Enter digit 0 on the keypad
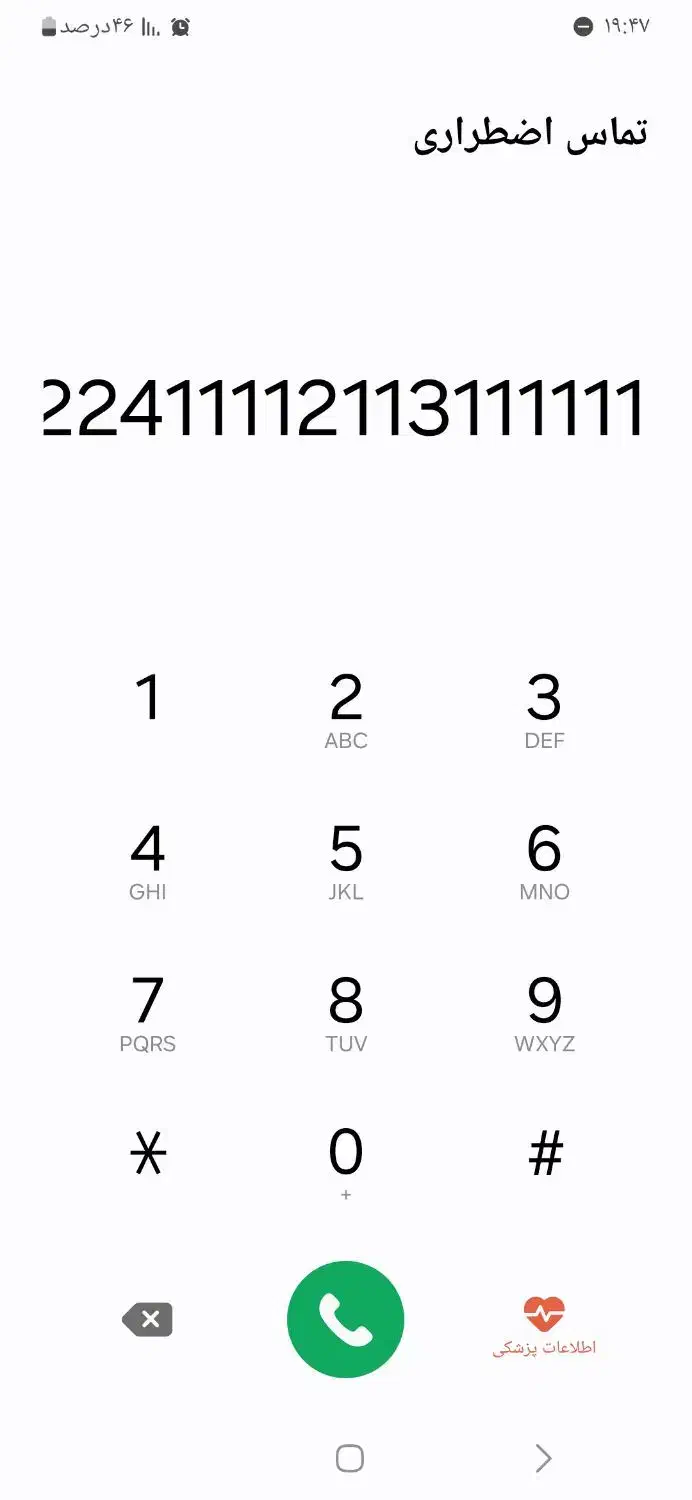 pos(346,1160)
